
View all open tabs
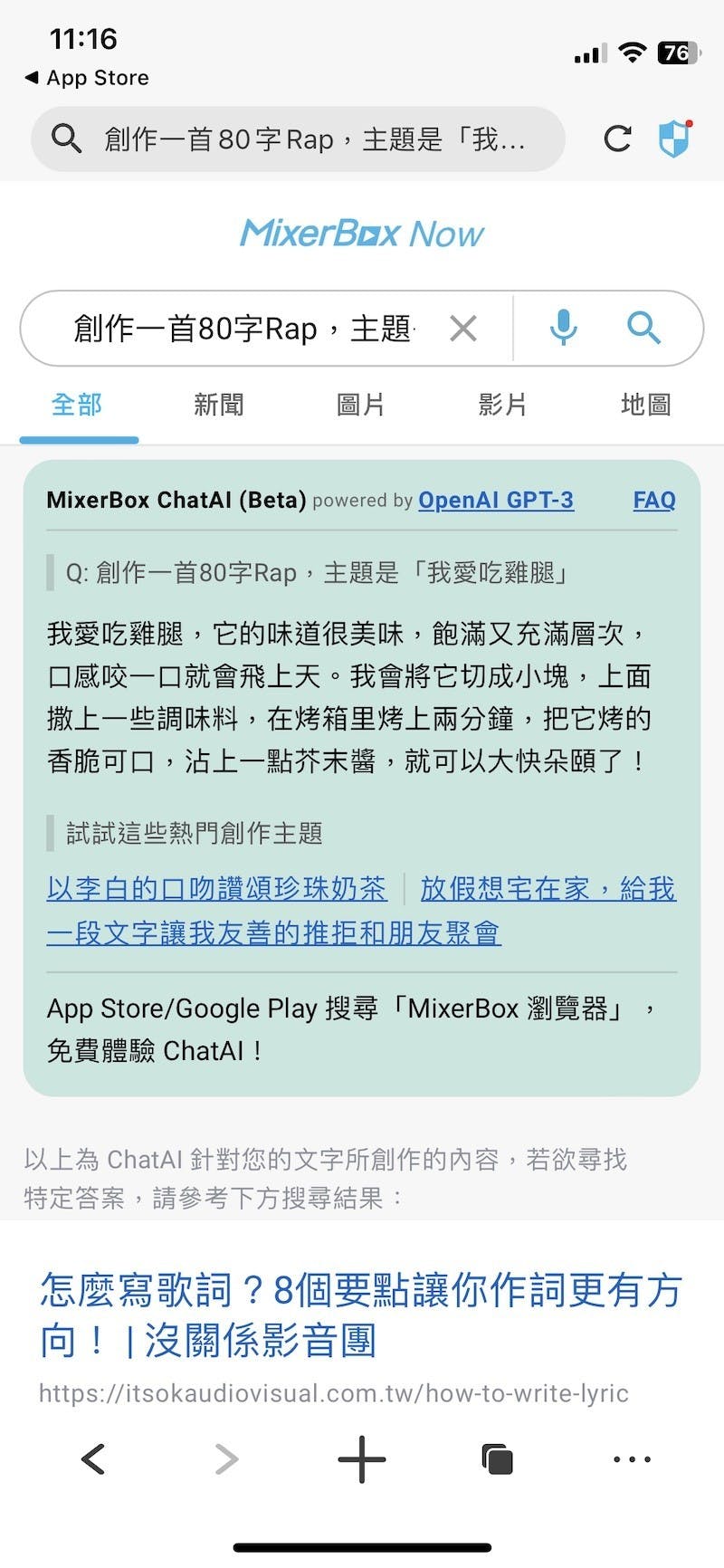tap(497, 1458)
